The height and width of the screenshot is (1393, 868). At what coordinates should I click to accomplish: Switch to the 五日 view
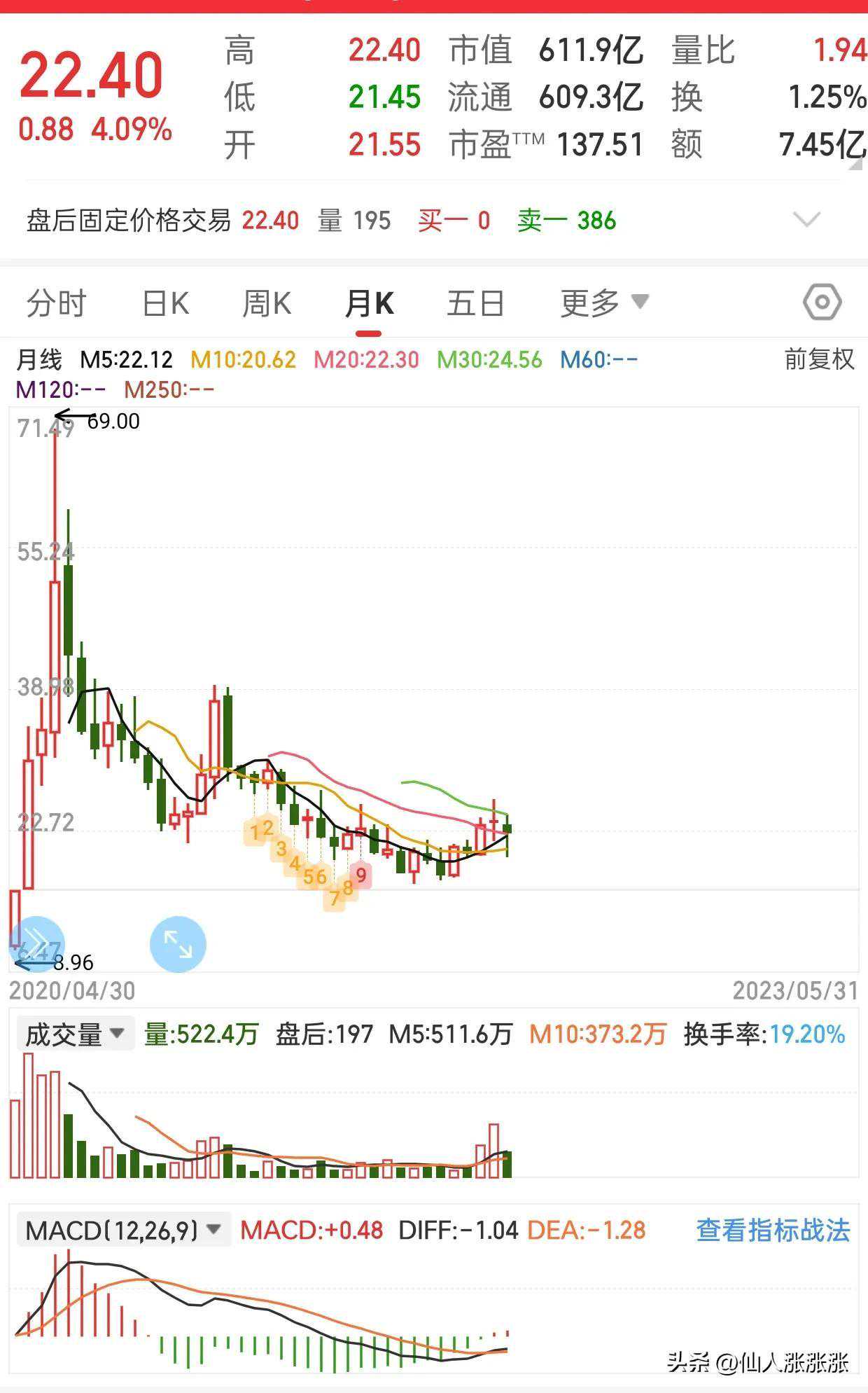(x=475, y=304)
